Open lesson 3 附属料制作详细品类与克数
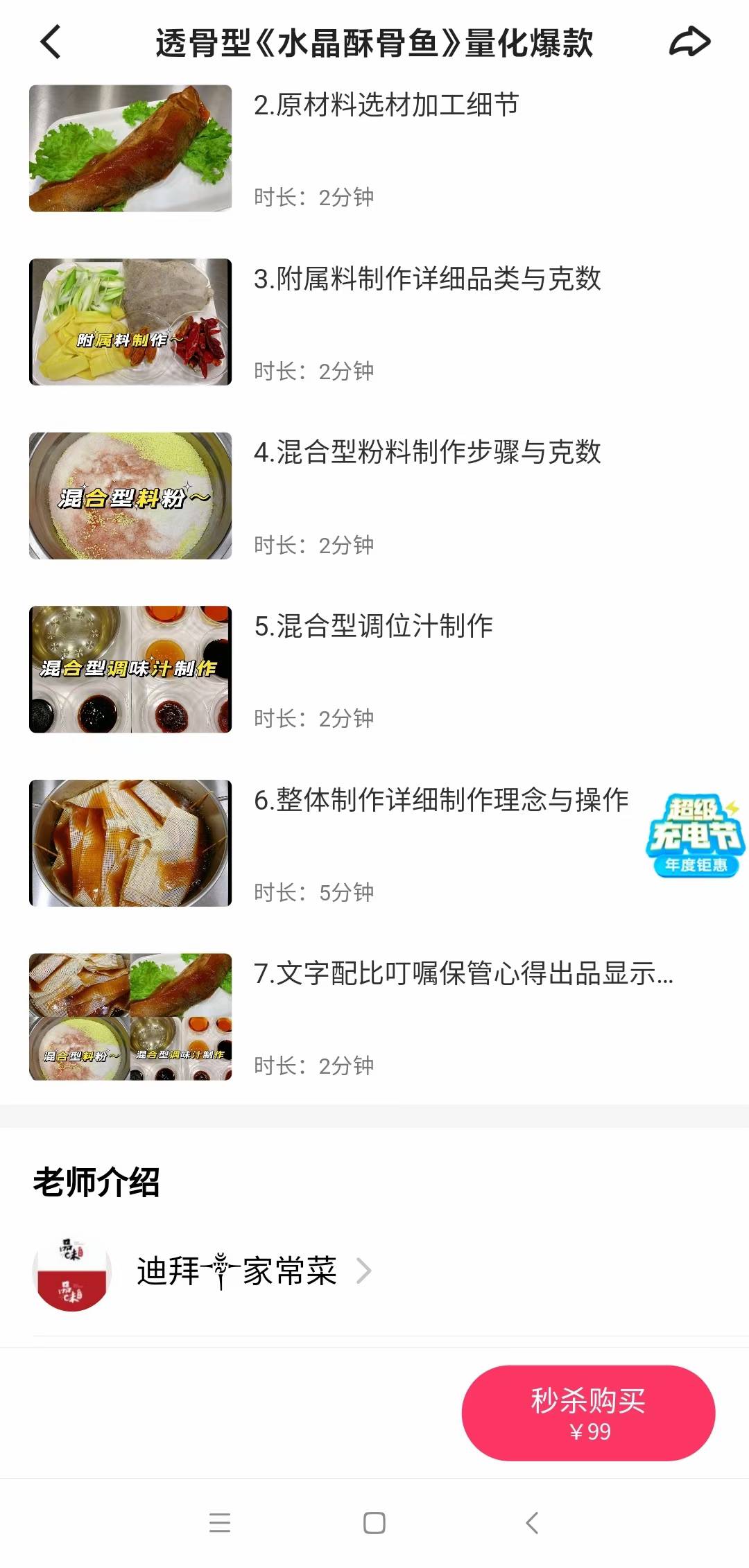 click(430, 279)
